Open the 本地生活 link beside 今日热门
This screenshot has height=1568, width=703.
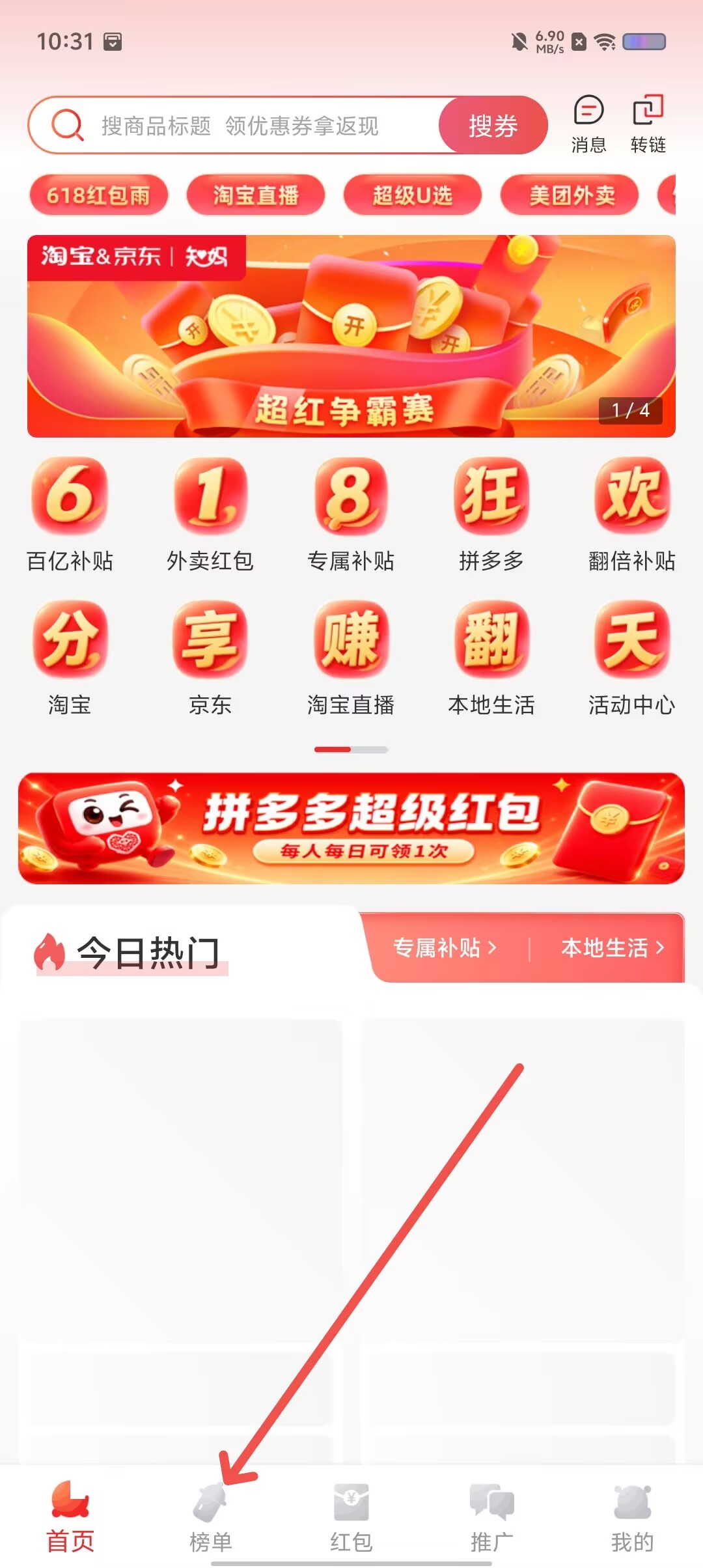coord(613,947)
